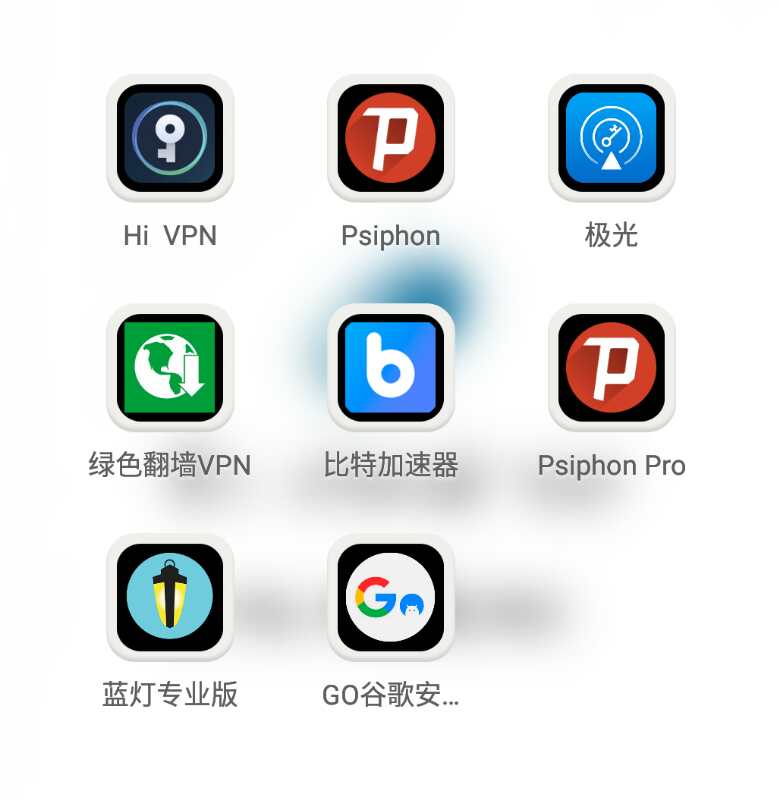Image resolution: width=780 pixels, height=800 pixels.
Task: Open the Hi VPN app
Action: click(170, 138)
